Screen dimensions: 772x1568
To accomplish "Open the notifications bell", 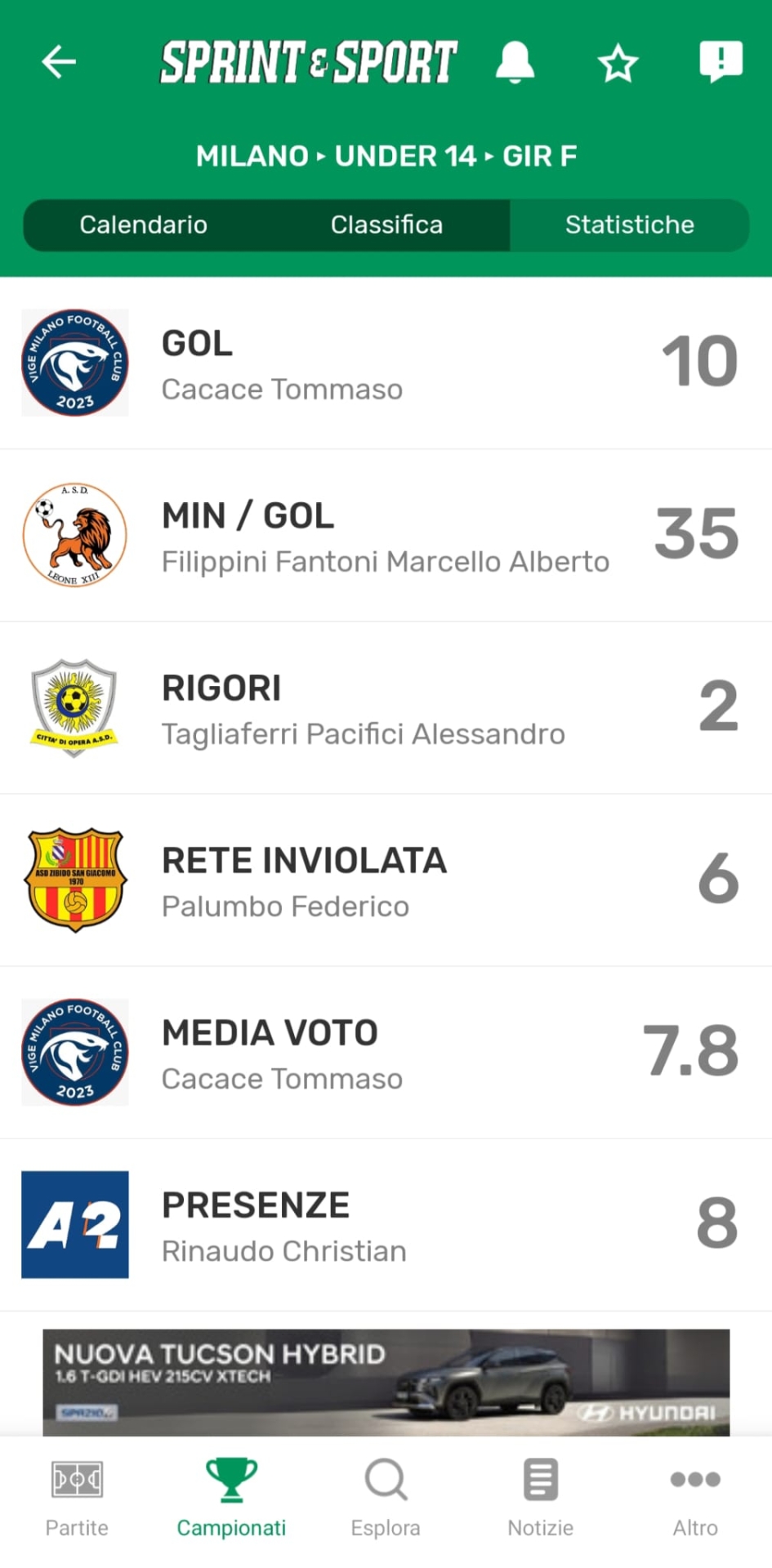I will 515,62.
